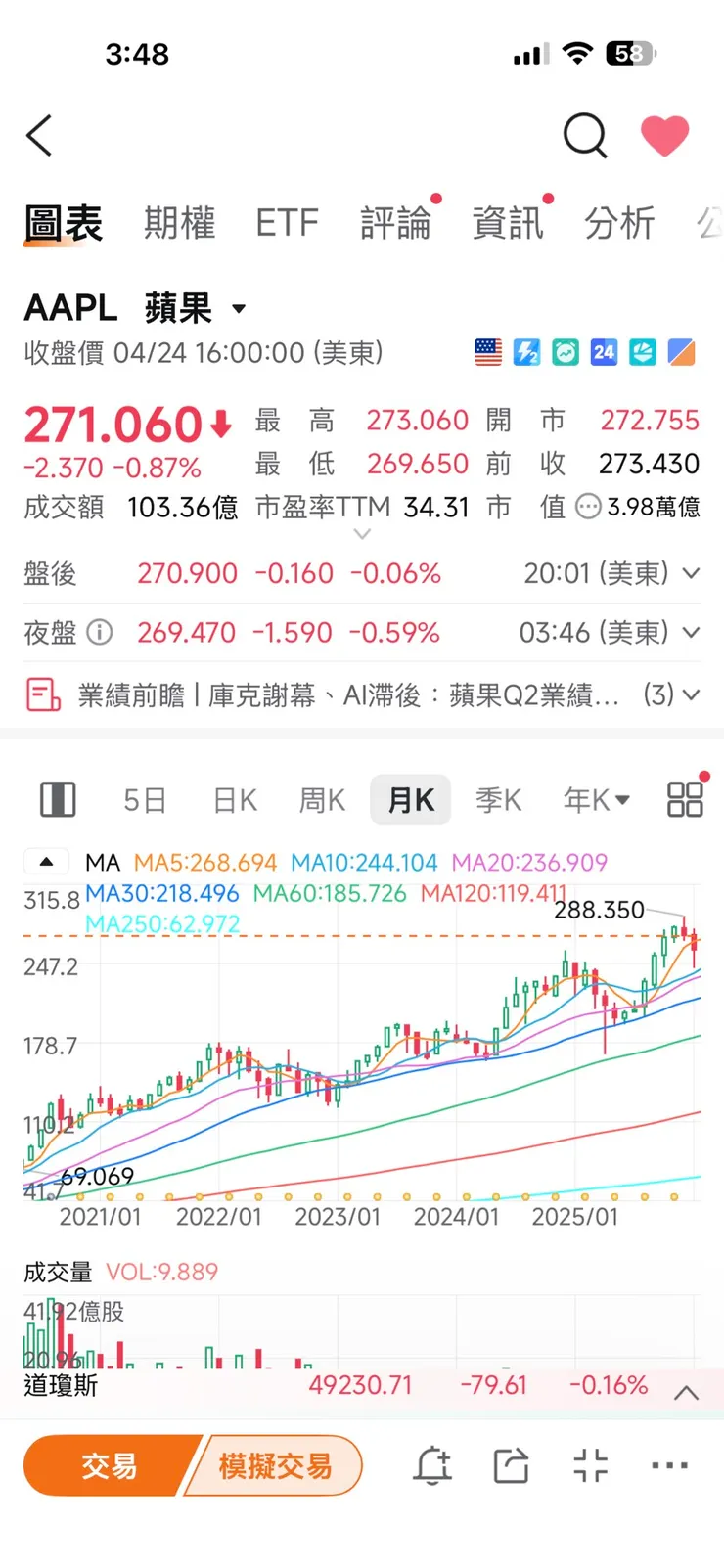Switch to the 期權 tab
This screenshot has width=724, height=1568.
[179, 223]
